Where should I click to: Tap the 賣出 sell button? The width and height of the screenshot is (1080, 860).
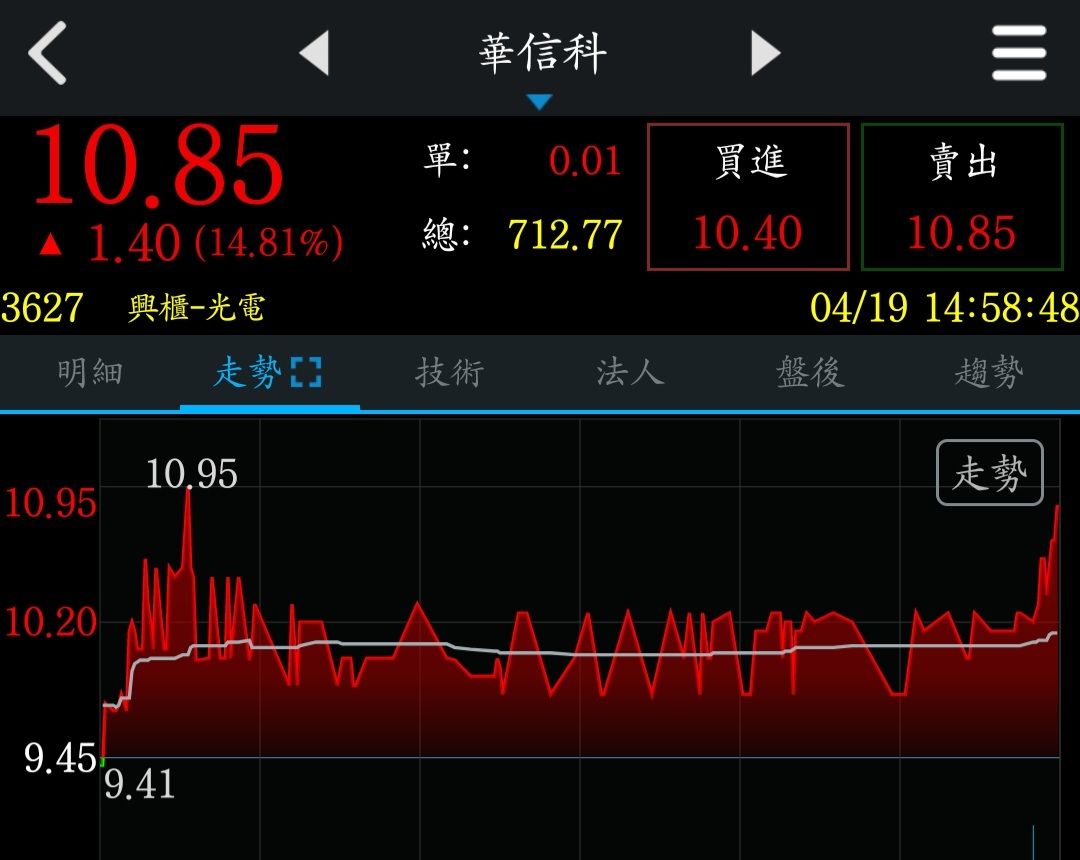click(962, 197)
